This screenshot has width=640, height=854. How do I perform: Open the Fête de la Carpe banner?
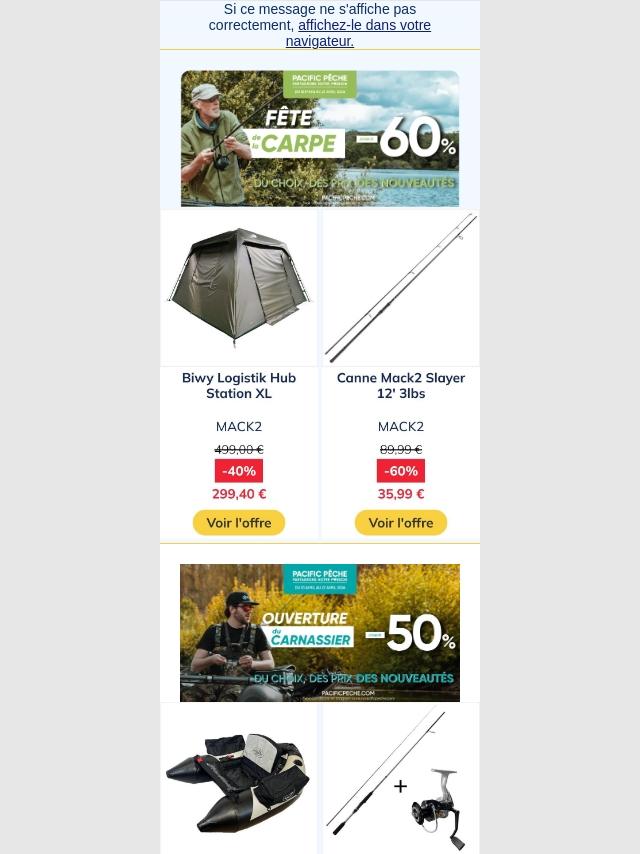point(320,138)
